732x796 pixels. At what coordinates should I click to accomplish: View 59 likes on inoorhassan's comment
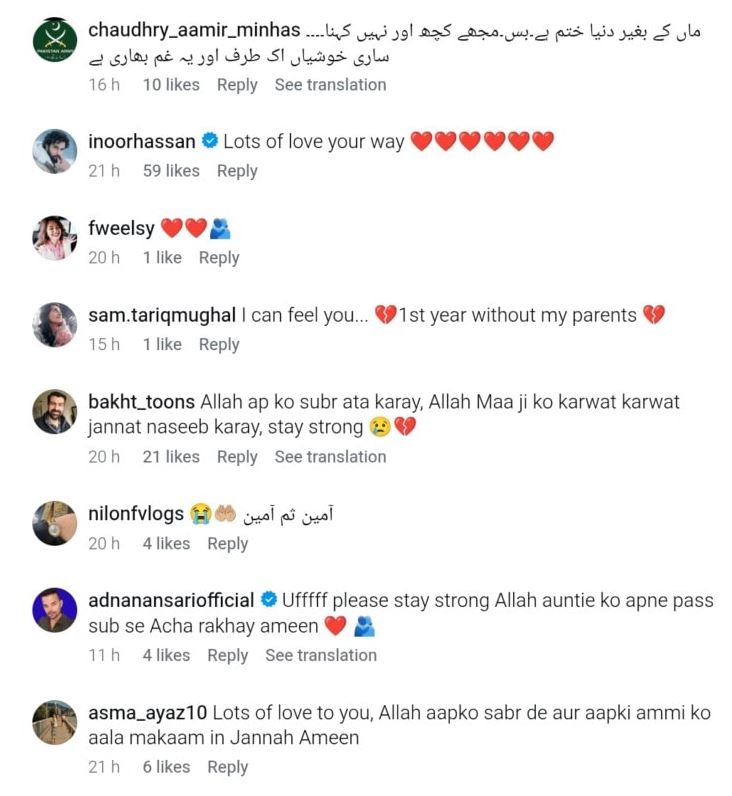[171, 171]
